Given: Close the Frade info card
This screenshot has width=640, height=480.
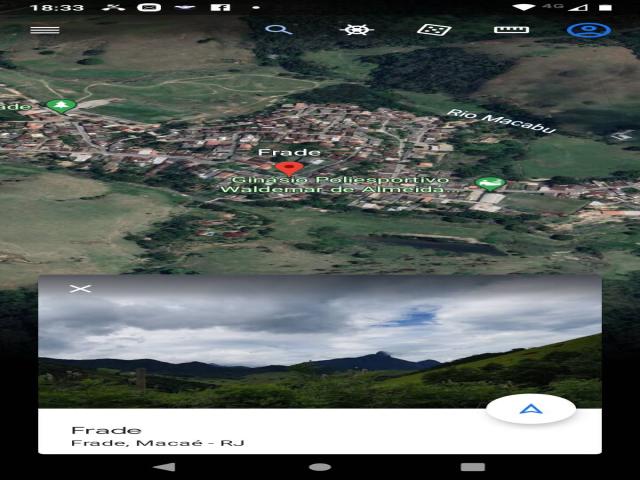Looking at the screenshot, I should click(80, 289).
